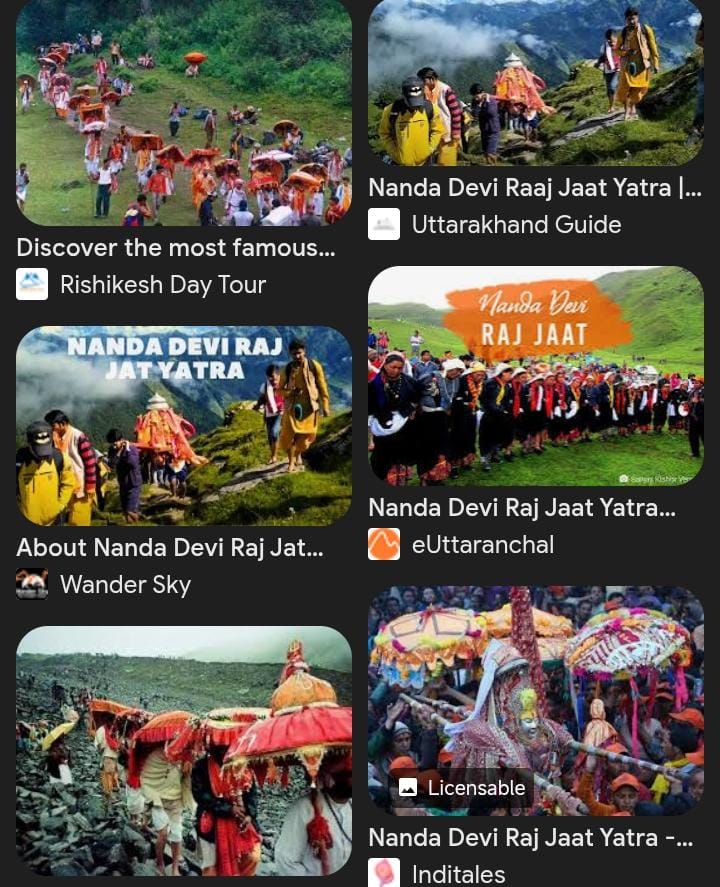Open the Uttarakhand Guide image result

[535, 82]
